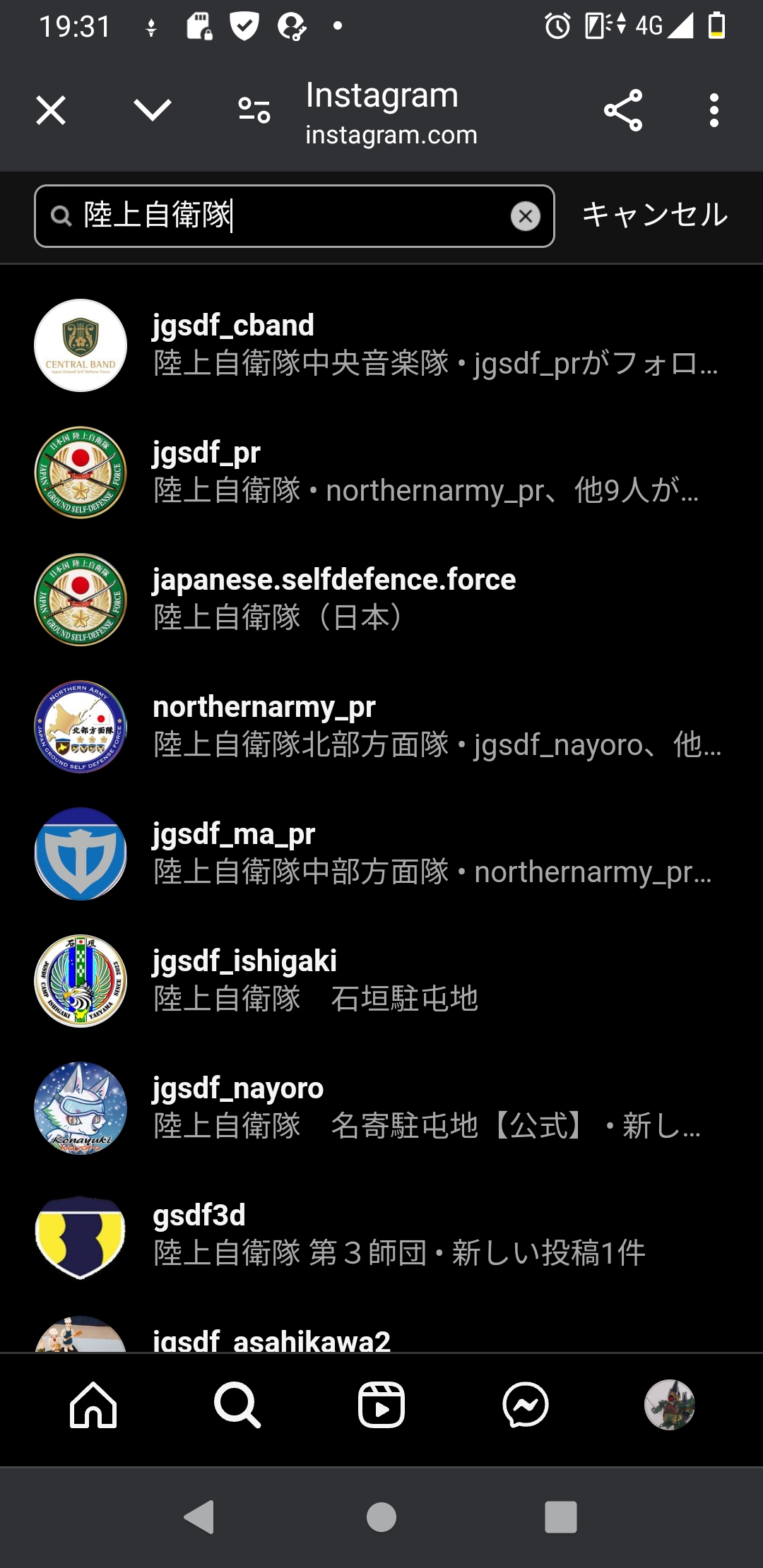The width and height of the screenshot is (763, 1568).
Task: Open my profile tab
Action: click(669, 1405)
